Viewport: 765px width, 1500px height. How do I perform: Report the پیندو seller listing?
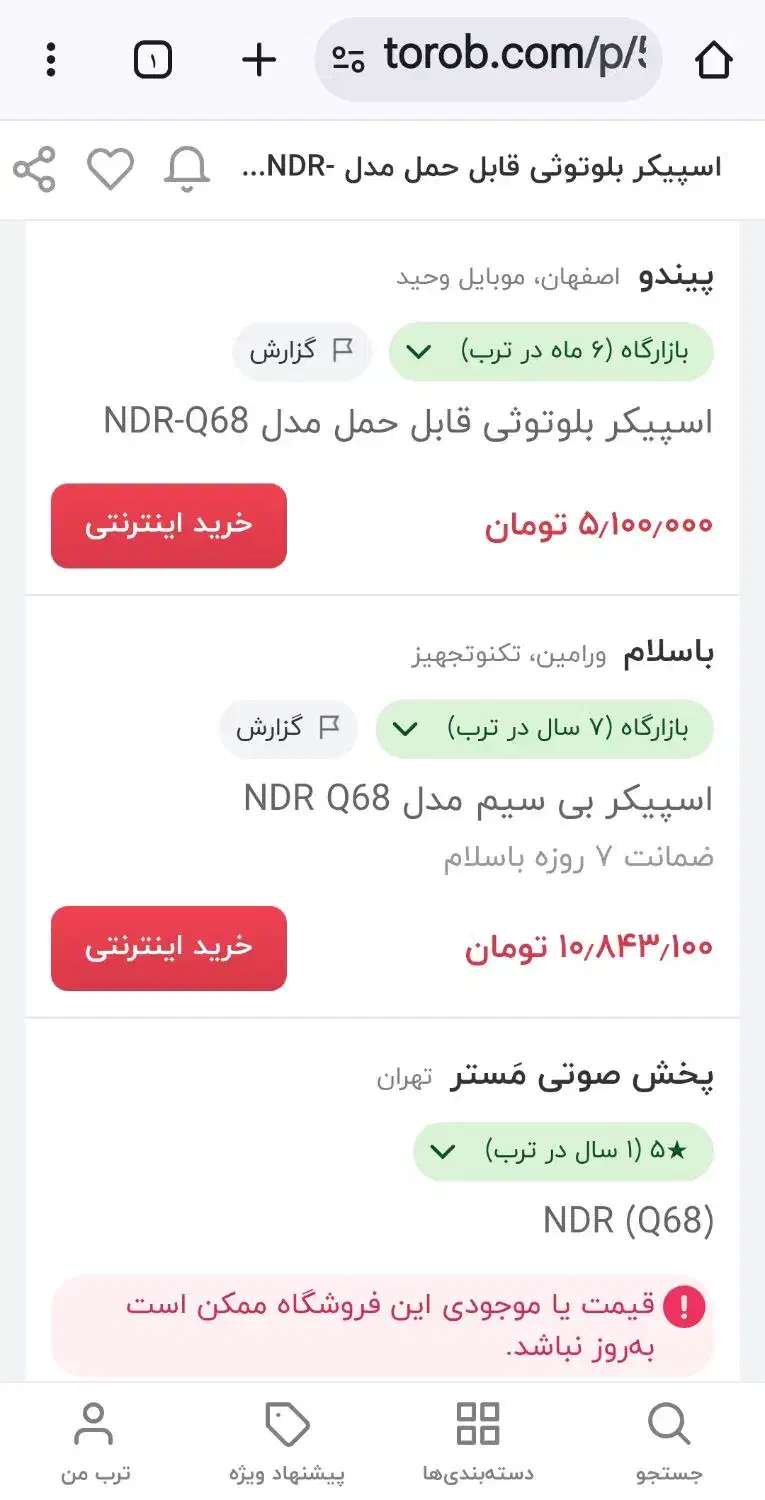(301, 351)
